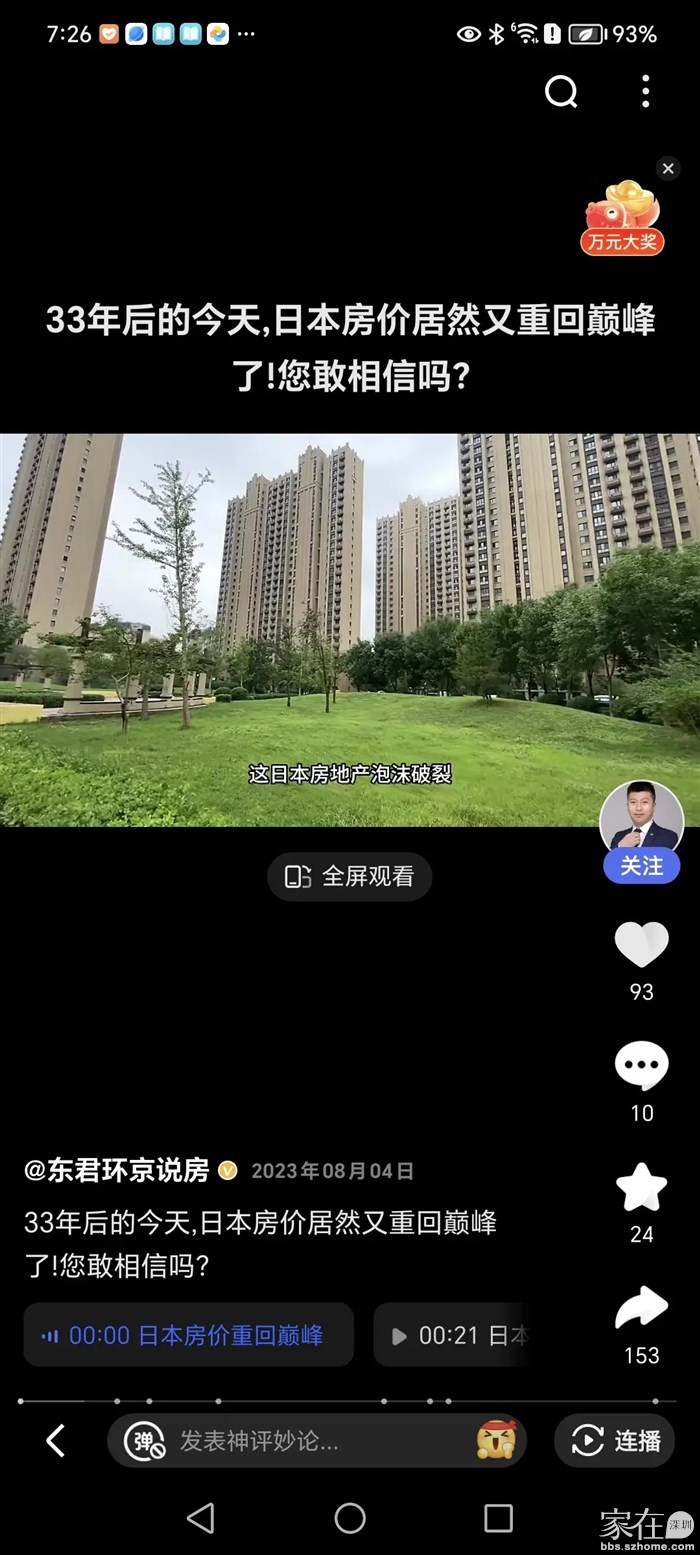Open the emoji picker in comment box
This screenshot has height=1555, width=700.
[x=496, y=1441]
